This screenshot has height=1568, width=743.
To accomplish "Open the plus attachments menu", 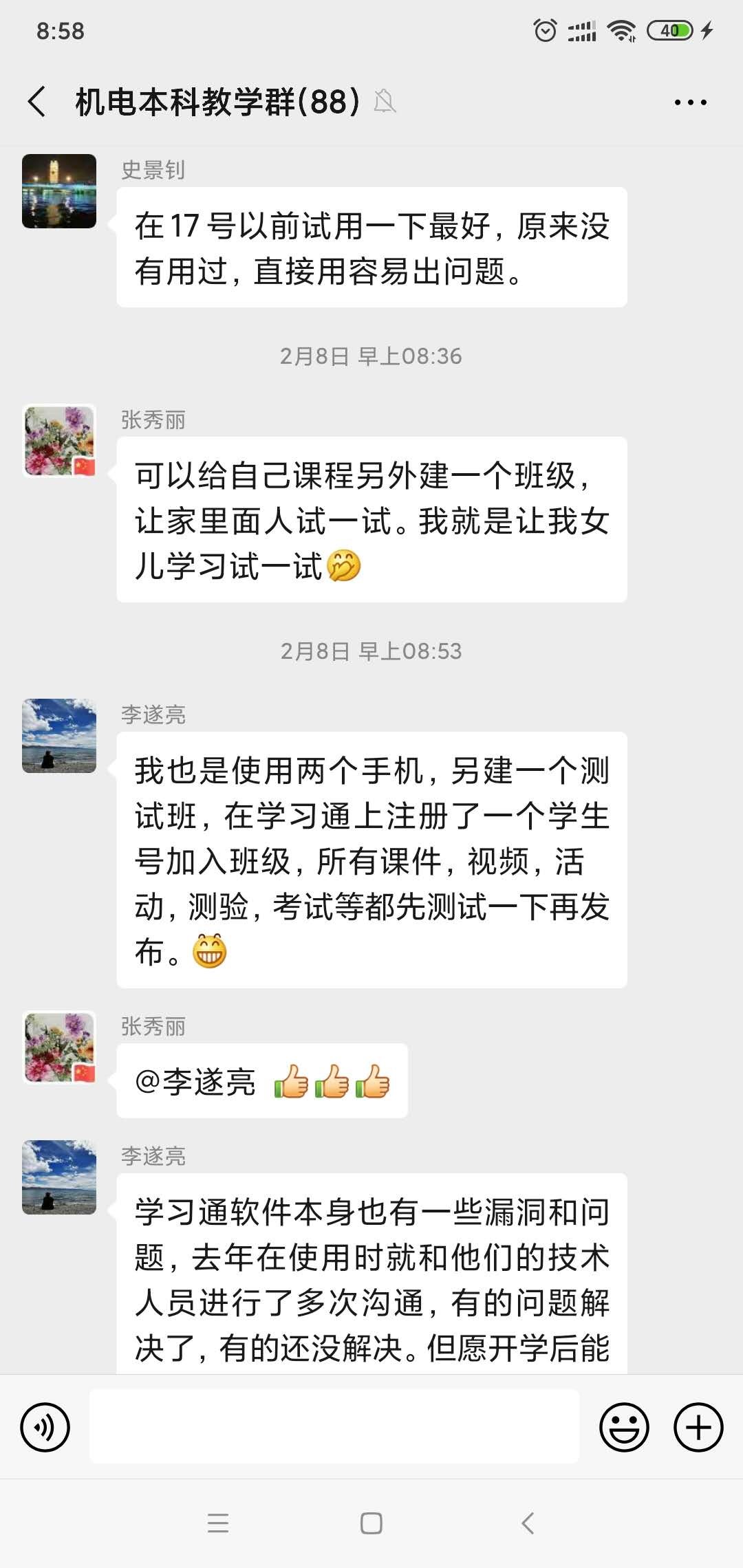I will [698, 1427].
